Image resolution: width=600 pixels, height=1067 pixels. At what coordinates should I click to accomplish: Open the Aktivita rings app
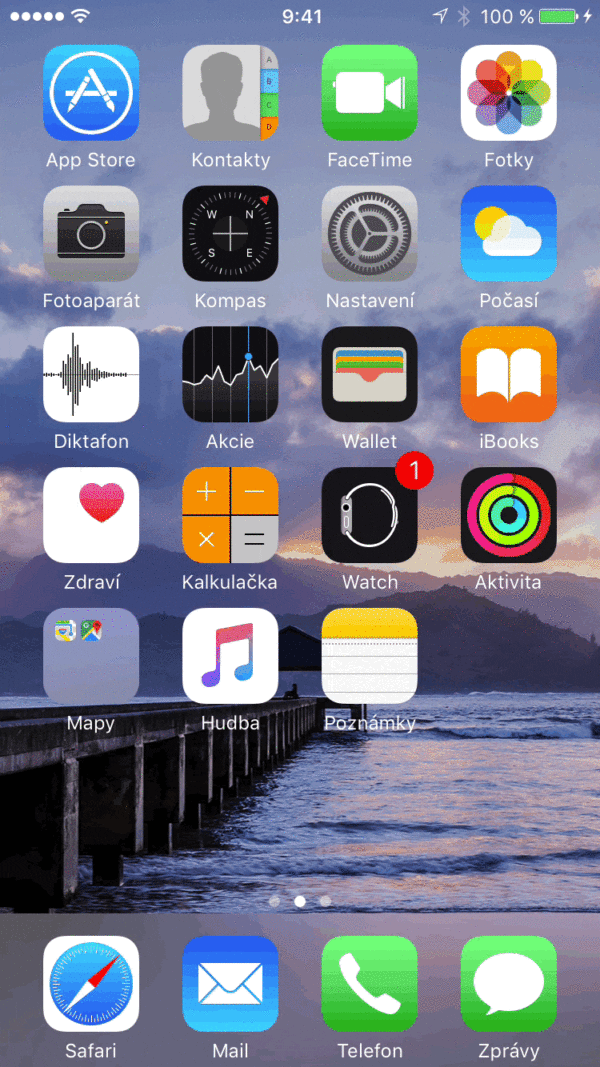(508, 515)
